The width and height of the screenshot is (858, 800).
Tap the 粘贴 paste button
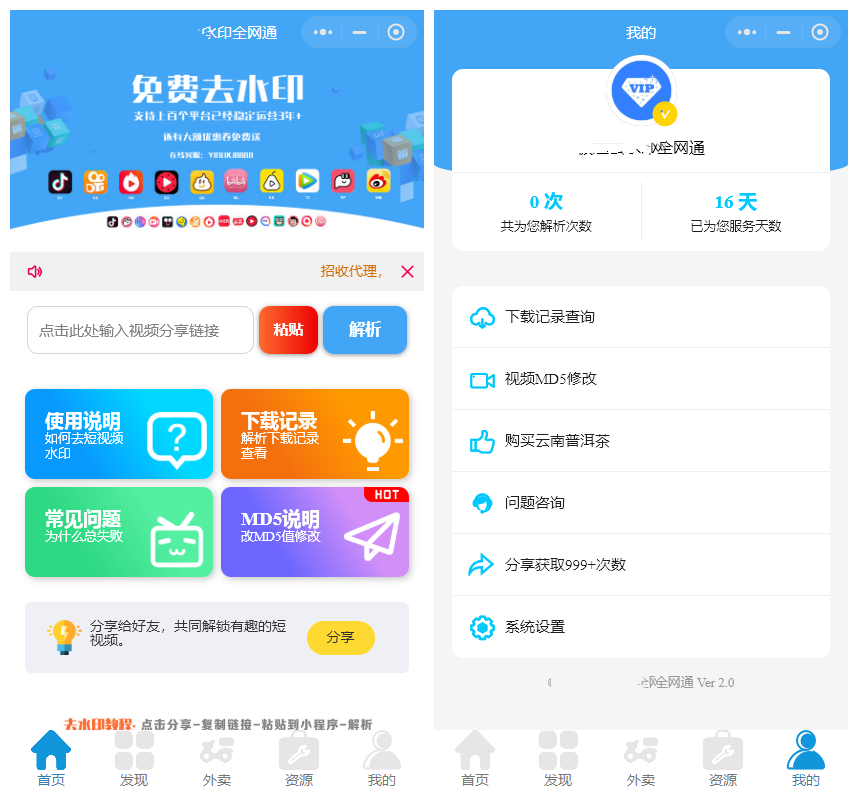[x=288, y=330]
